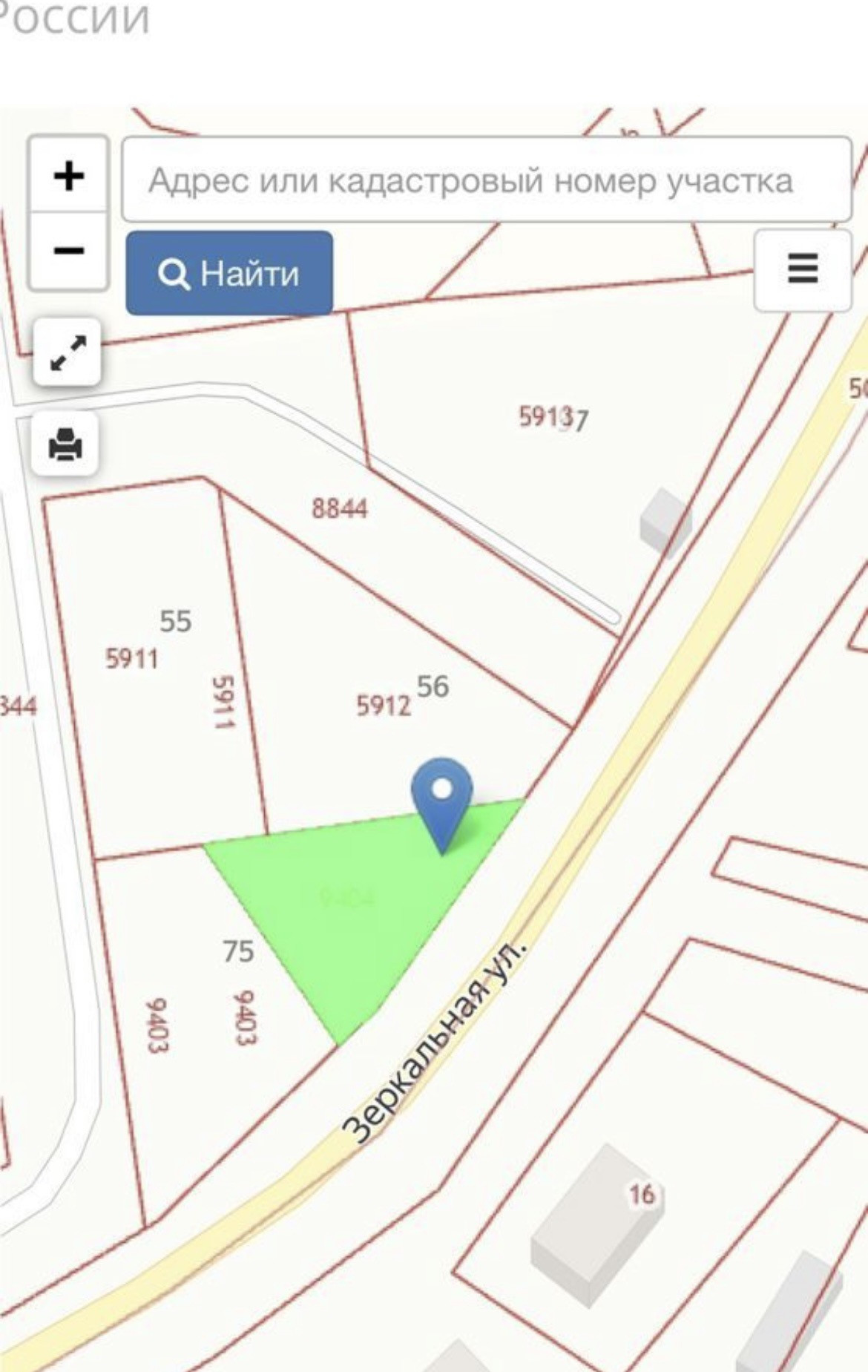
Task: Expand the map to fullscreen
Action: coord(67,352)
